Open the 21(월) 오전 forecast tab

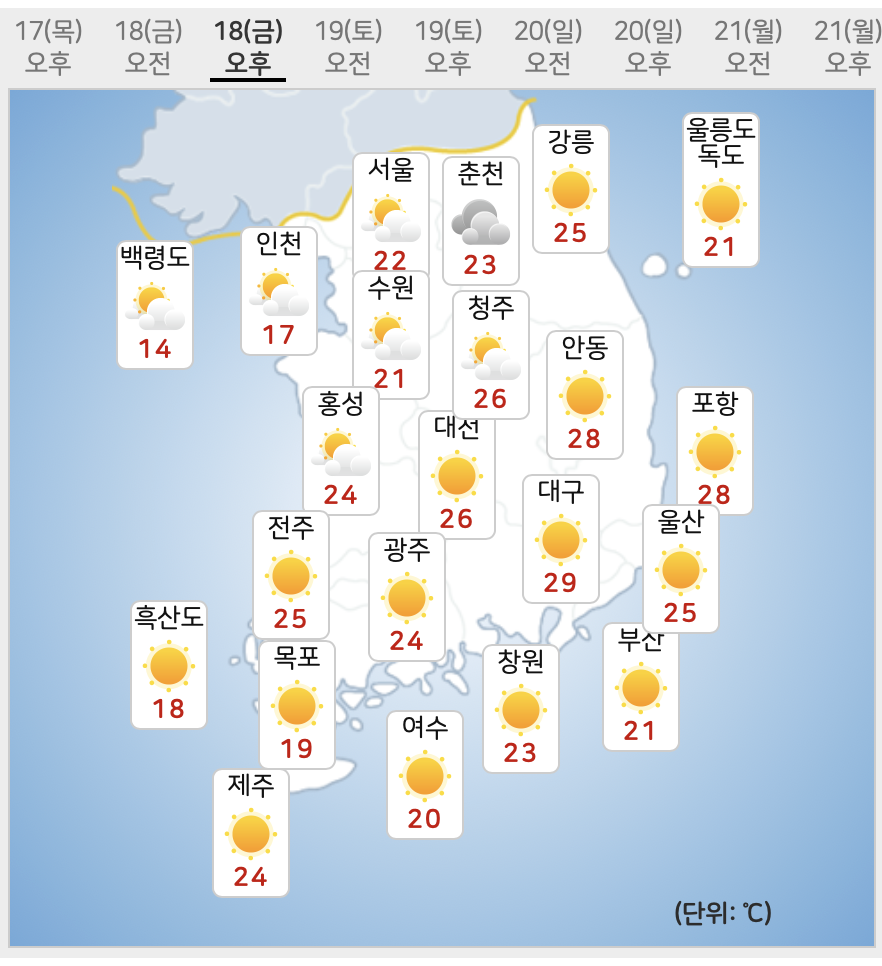(x=748, y=46)
